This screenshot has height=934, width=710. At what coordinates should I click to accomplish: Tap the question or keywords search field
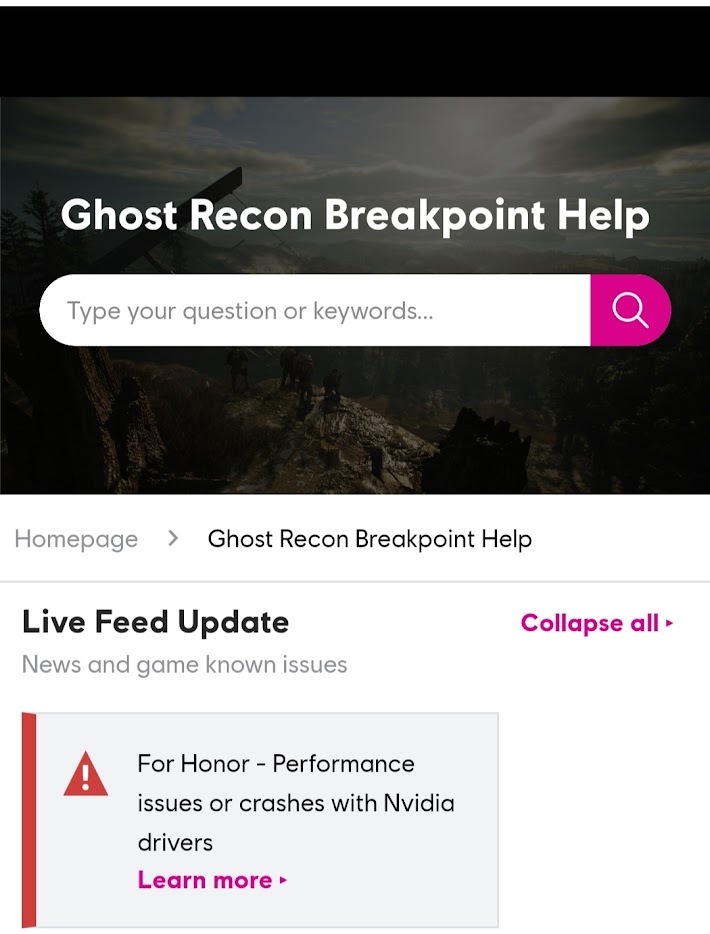click(x=315, y=311)
